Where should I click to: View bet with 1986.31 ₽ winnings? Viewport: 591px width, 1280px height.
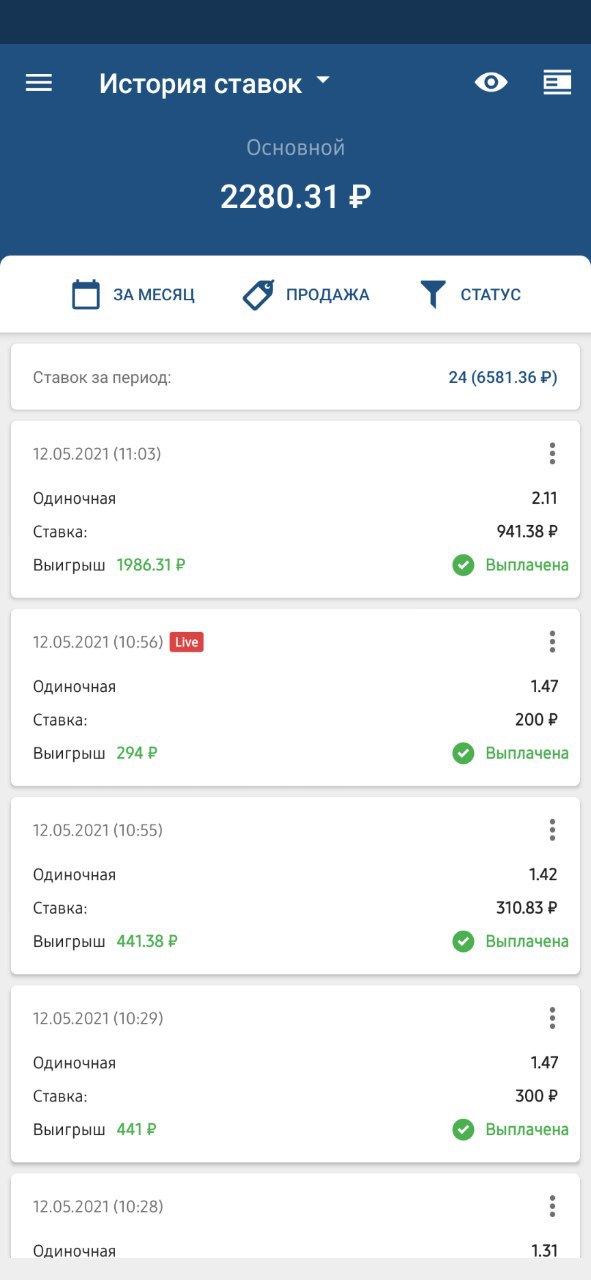click(x=295, y=509)
